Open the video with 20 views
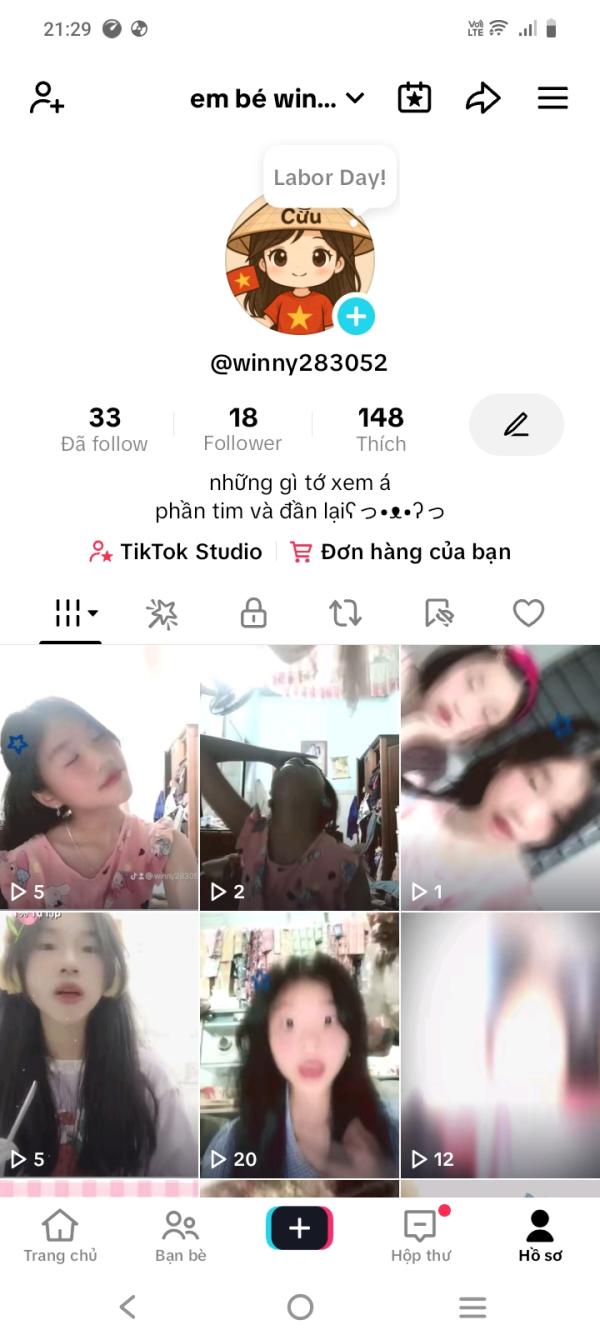The height and width of the screenshot is (1340, 600). [299, 1045]
